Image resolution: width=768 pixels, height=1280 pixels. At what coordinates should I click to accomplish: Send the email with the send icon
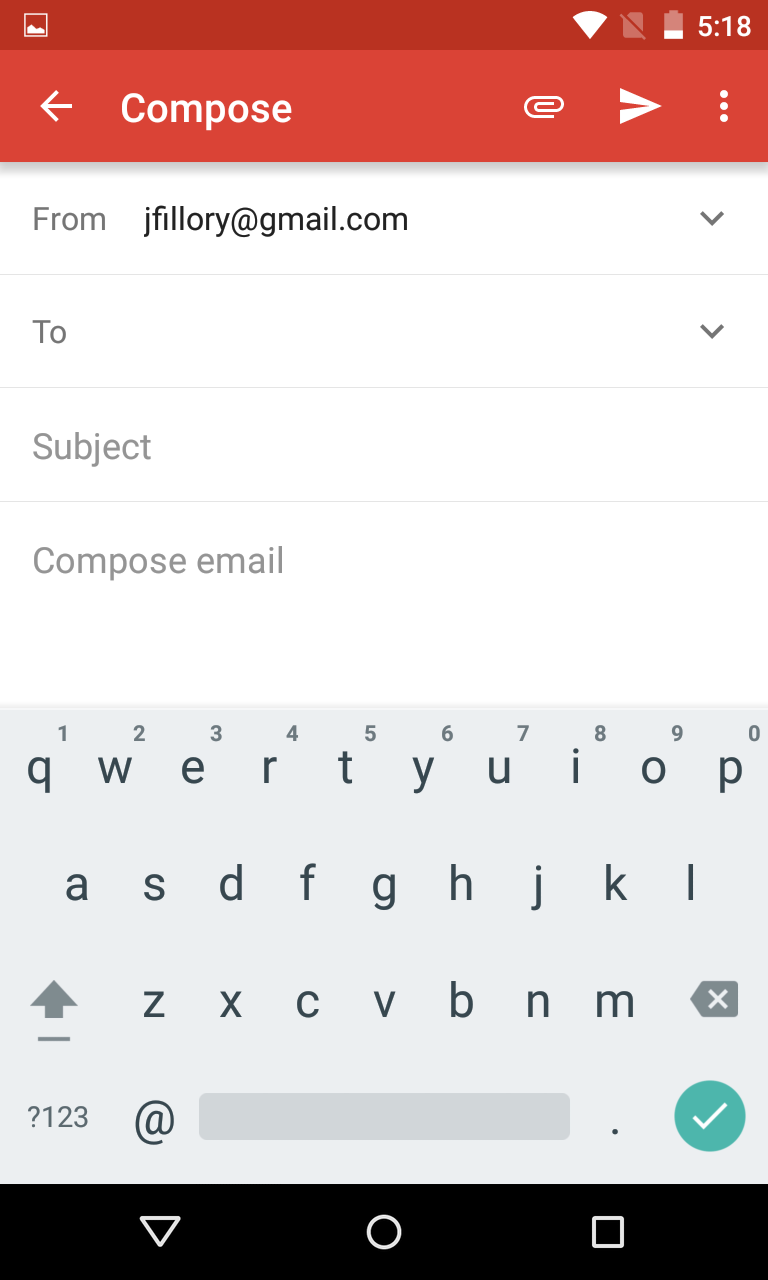coord(639,105)
